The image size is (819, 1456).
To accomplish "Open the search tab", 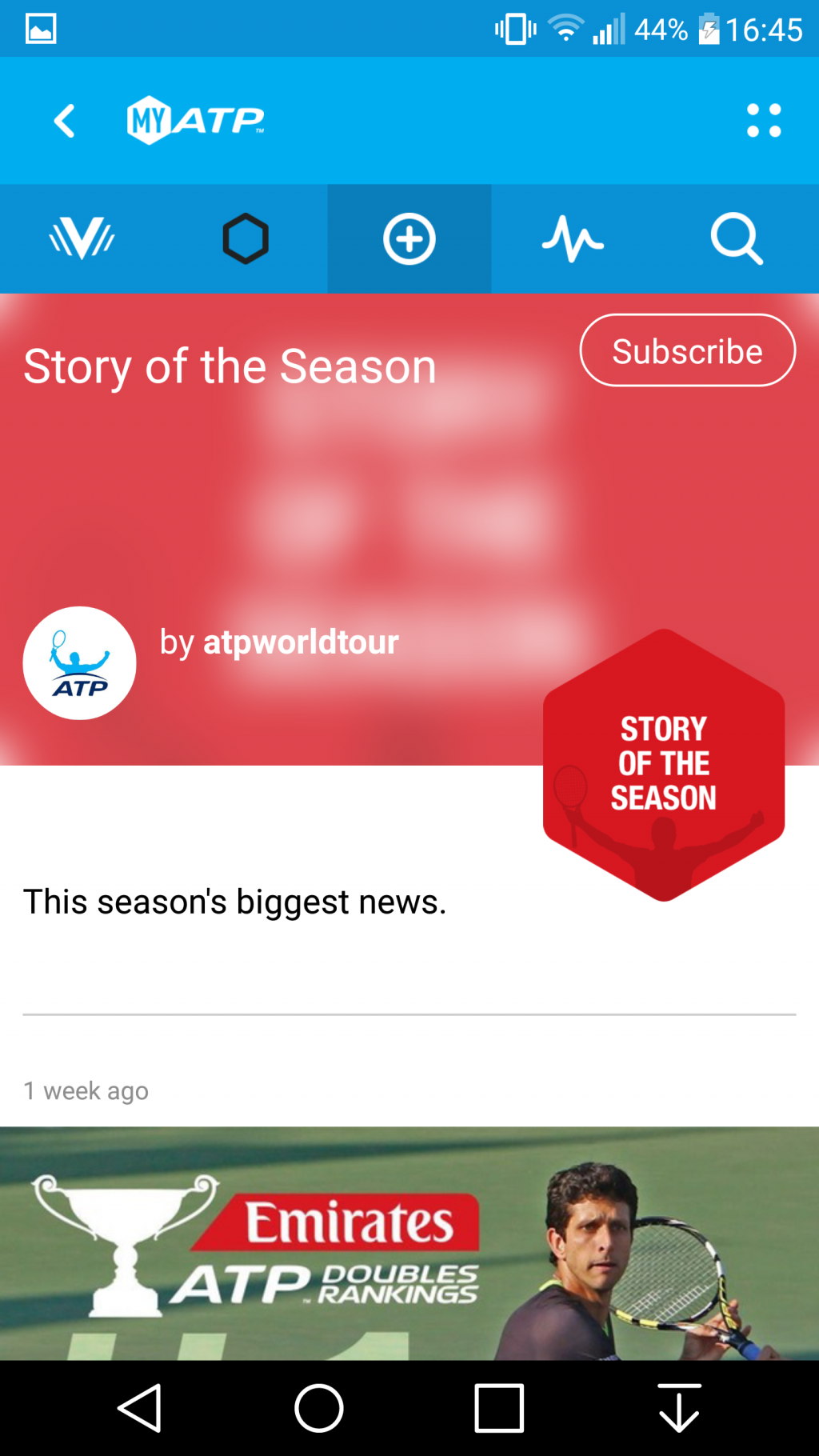I will [736, 238].
